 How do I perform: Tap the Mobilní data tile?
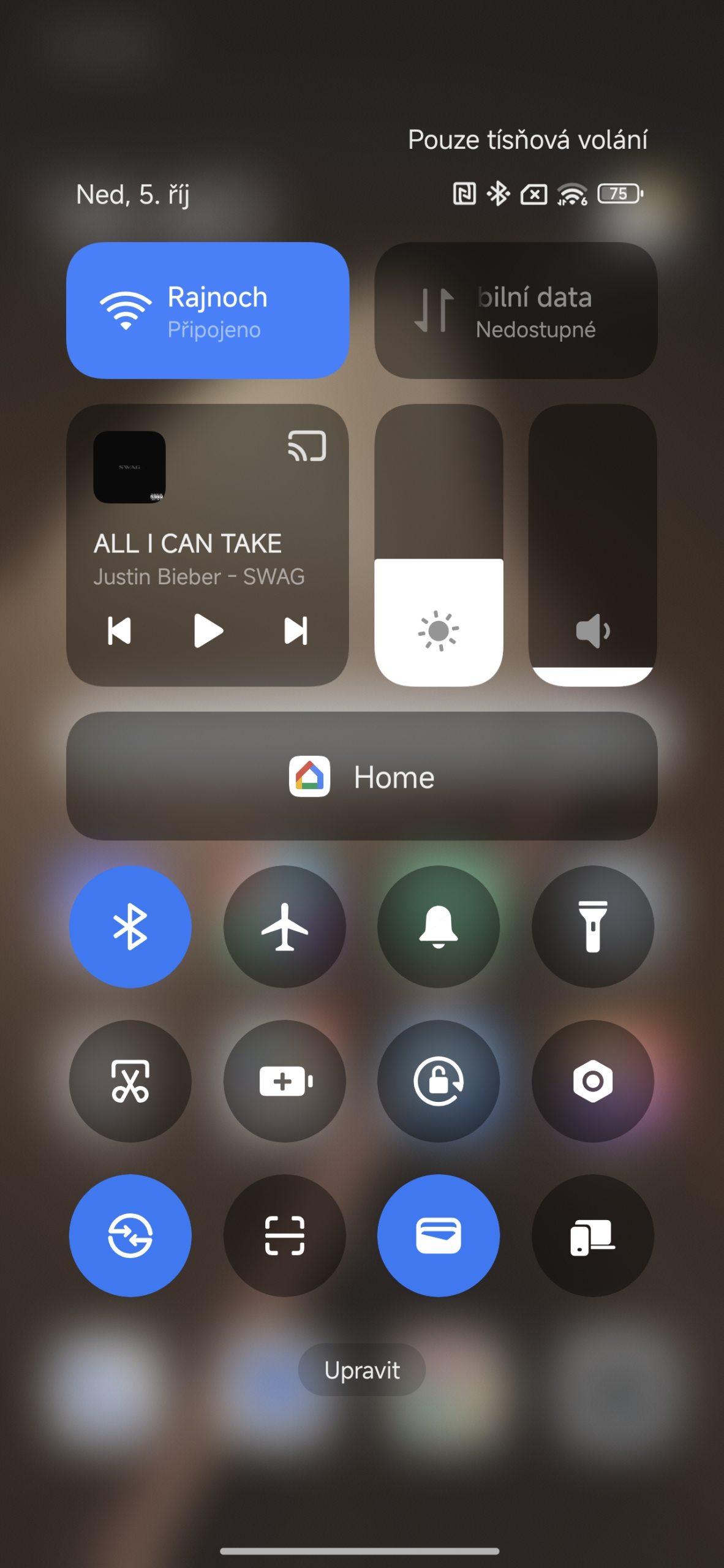[x=516, y=311]
